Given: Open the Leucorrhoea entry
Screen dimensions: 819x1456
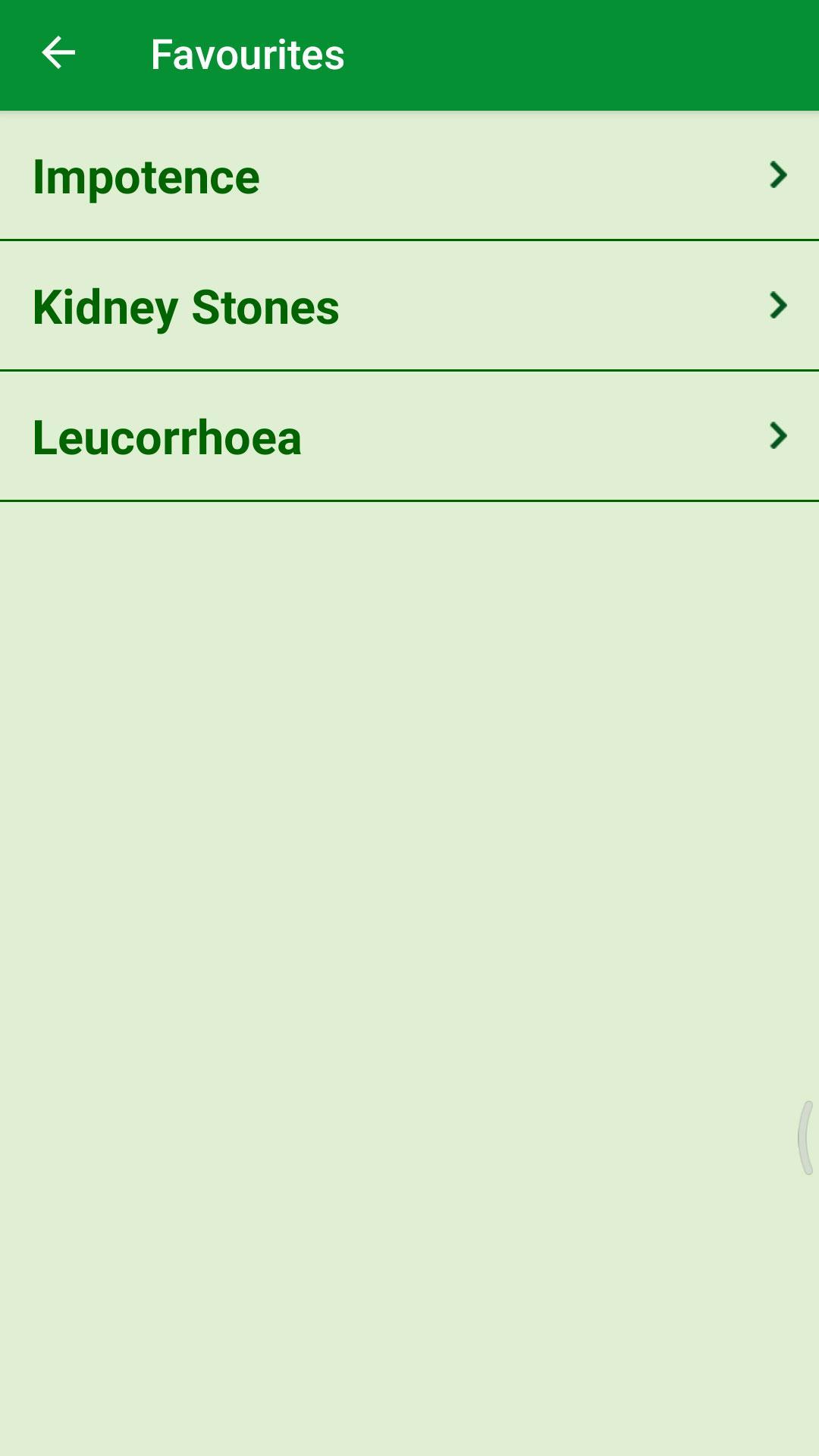Looking at the screenshot, I should tap(409, 436).
